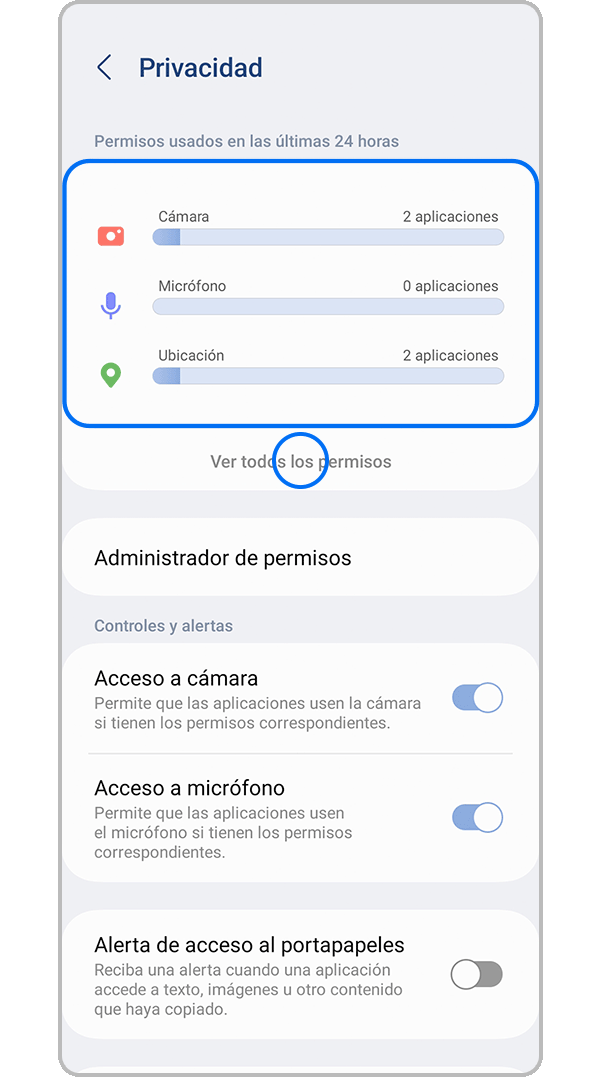Image resolution: width=600 pixels, height=1077 pixels.
Task: Open Administrador de permisos
Action: 300,558
